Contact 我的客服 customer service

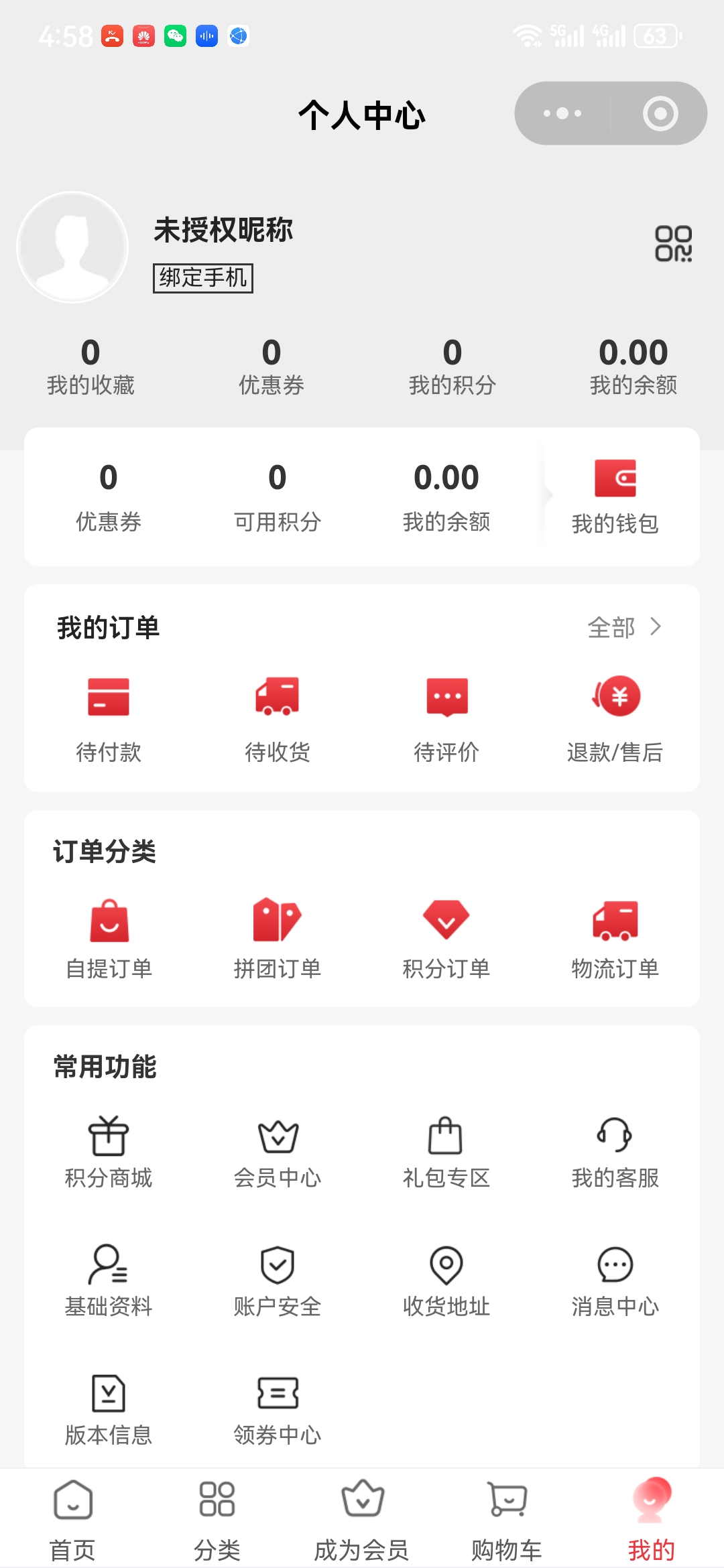pyautogui.click(x=615, y=1151)
